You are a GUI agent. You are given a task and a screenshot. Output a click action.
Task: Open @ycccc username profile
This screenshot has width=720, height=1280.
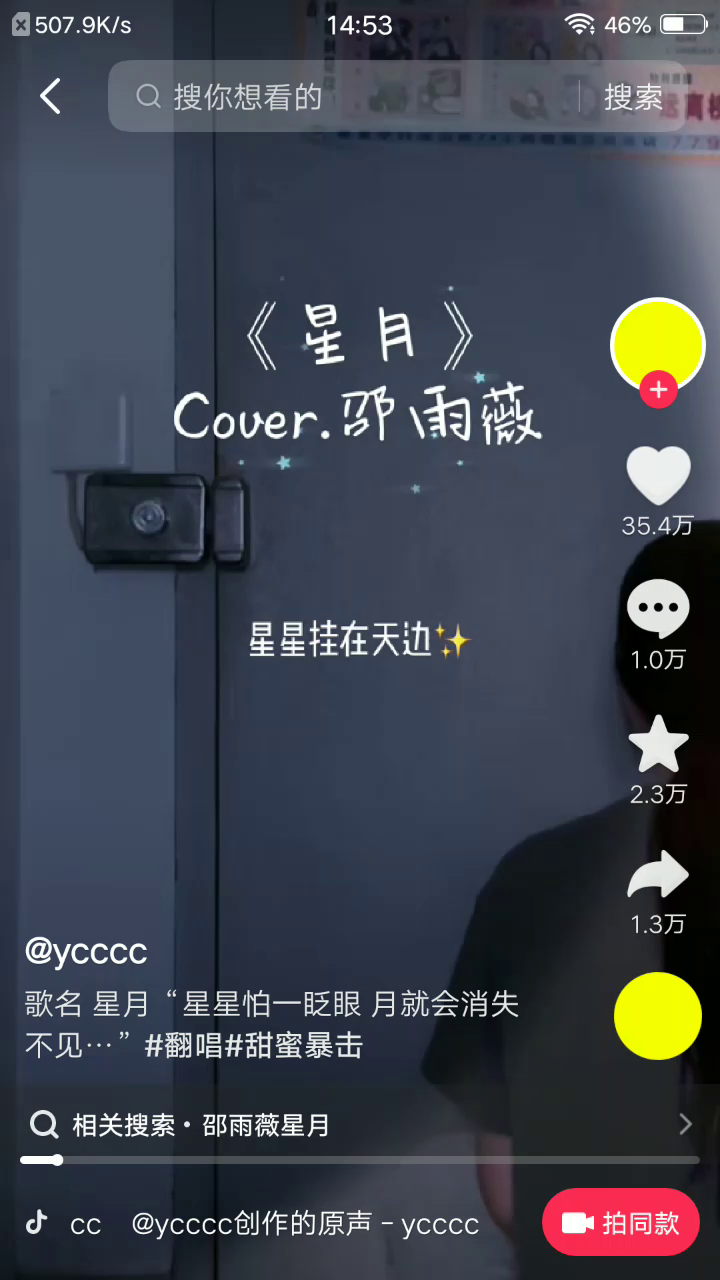click(x=86, y=951)
